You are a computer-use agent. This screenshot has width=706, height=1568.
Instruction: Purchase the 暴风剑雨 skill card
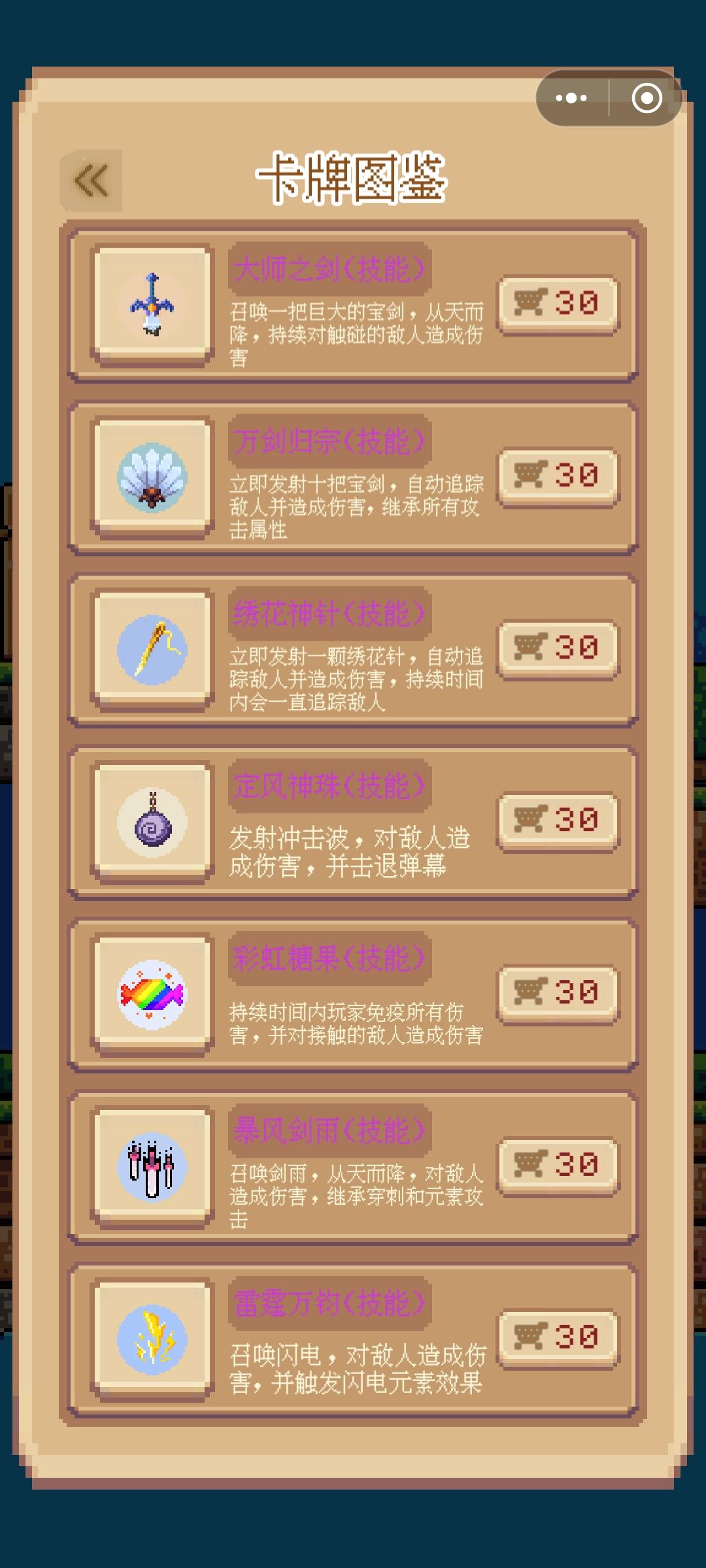click(558, 1167)
